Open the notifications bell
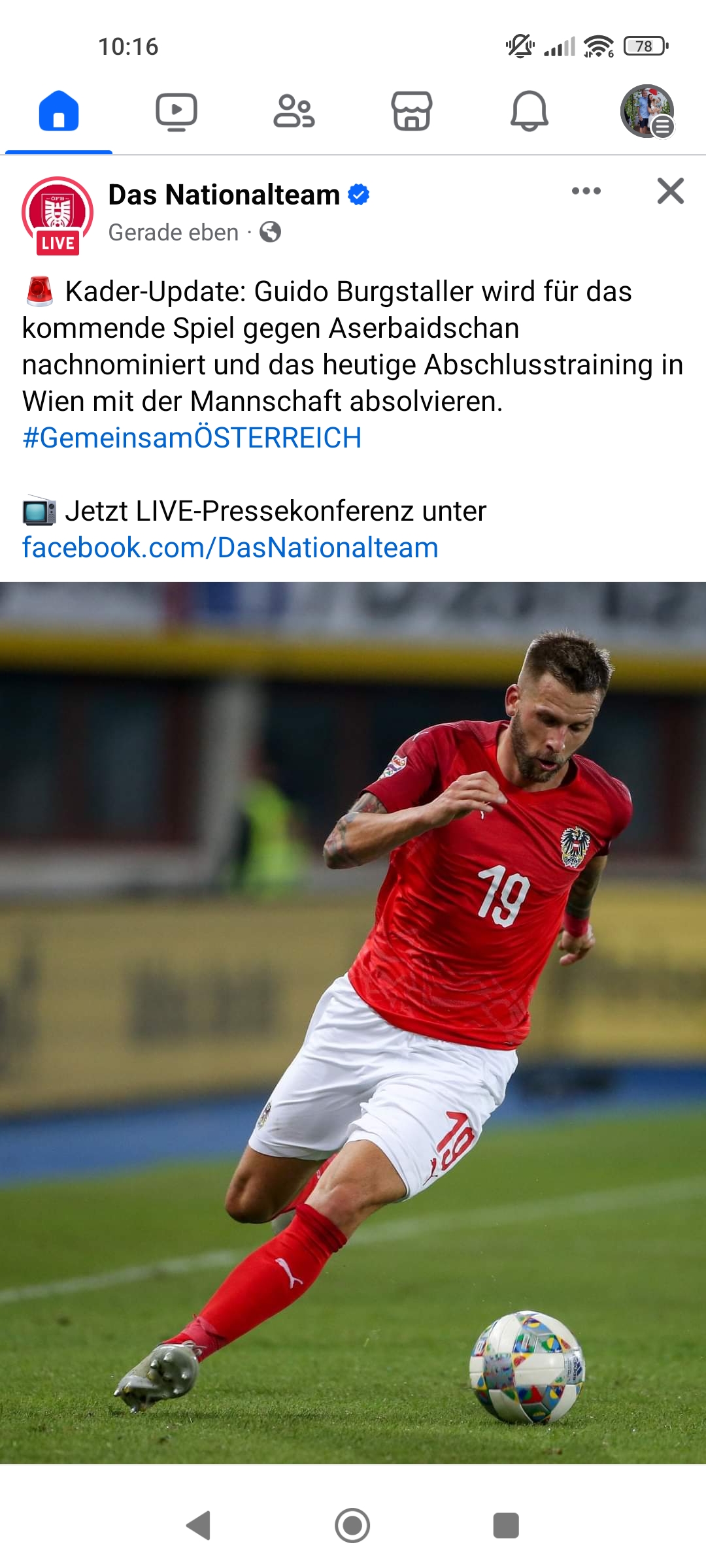Image resolution: width=706 pixels, height=1568 pixels. point(529,111)
